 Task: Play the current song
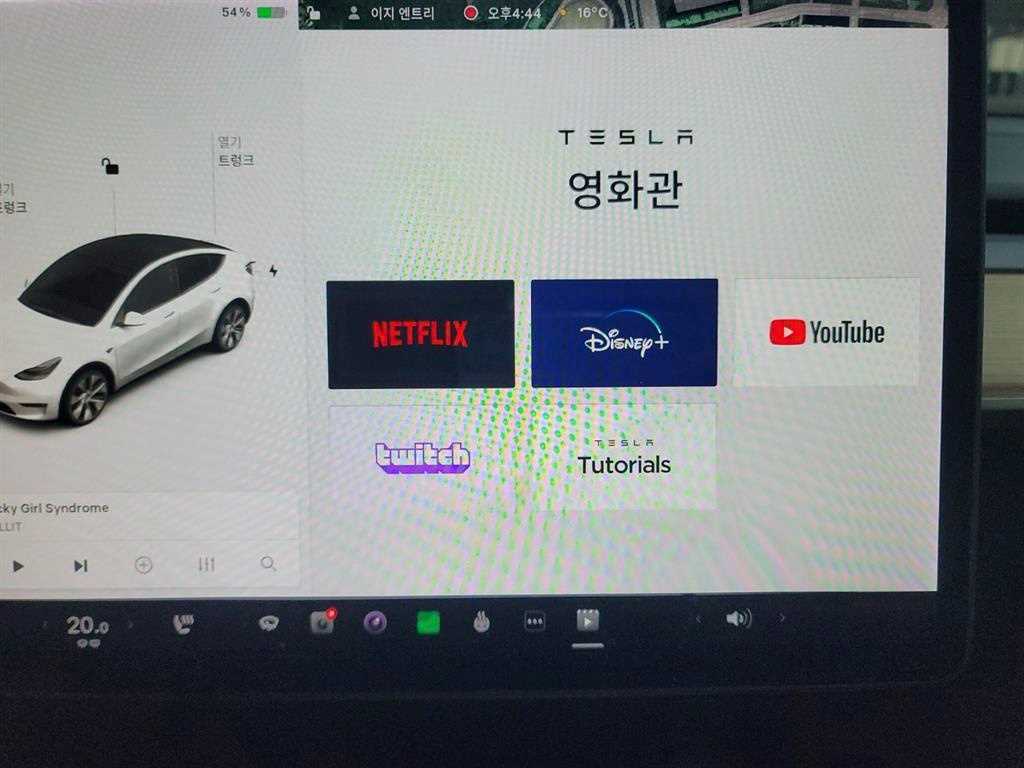18,566
